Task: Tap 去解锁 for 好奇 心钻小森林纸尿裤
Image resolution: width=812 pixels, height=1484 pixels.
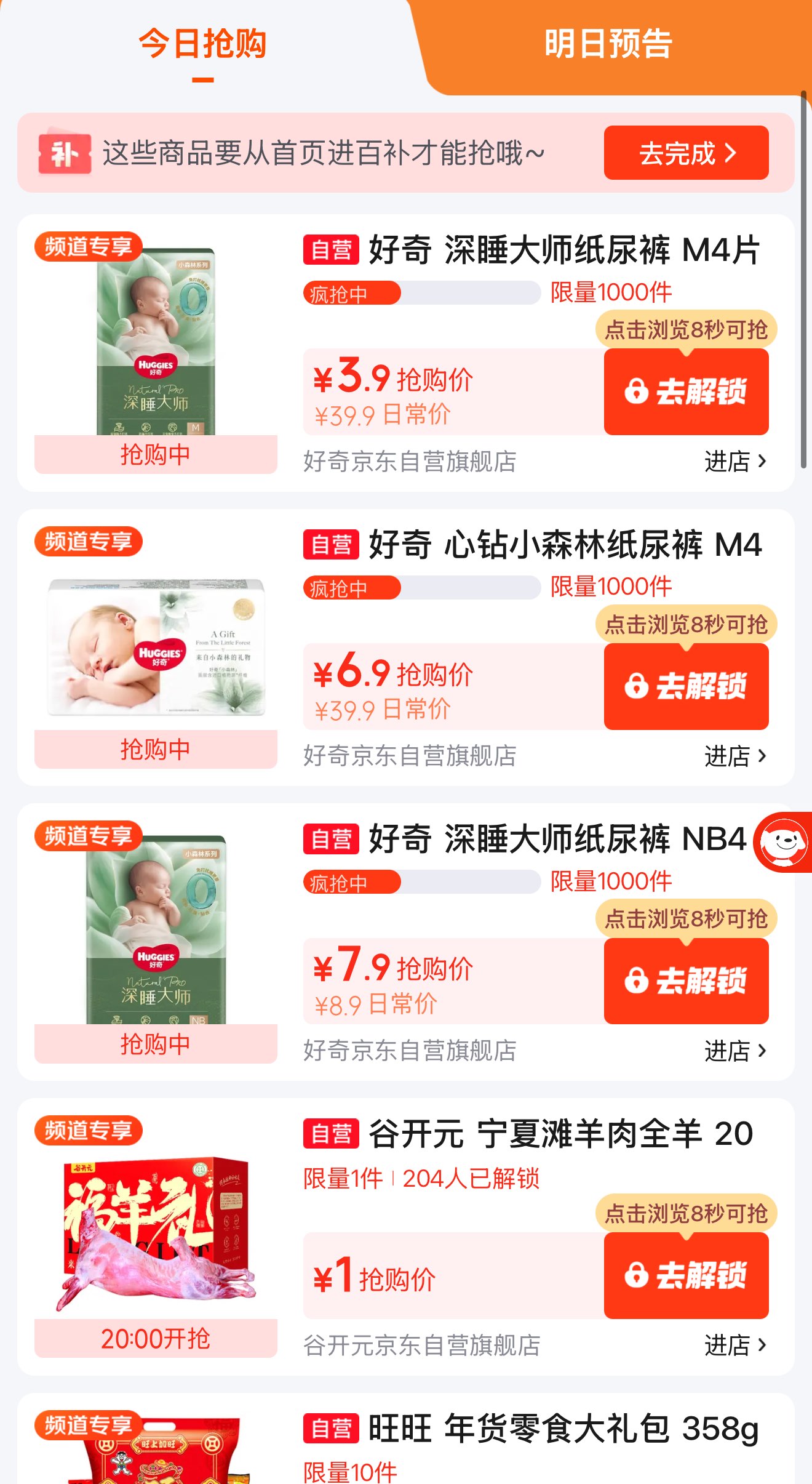Action: (x=686, y=686)
